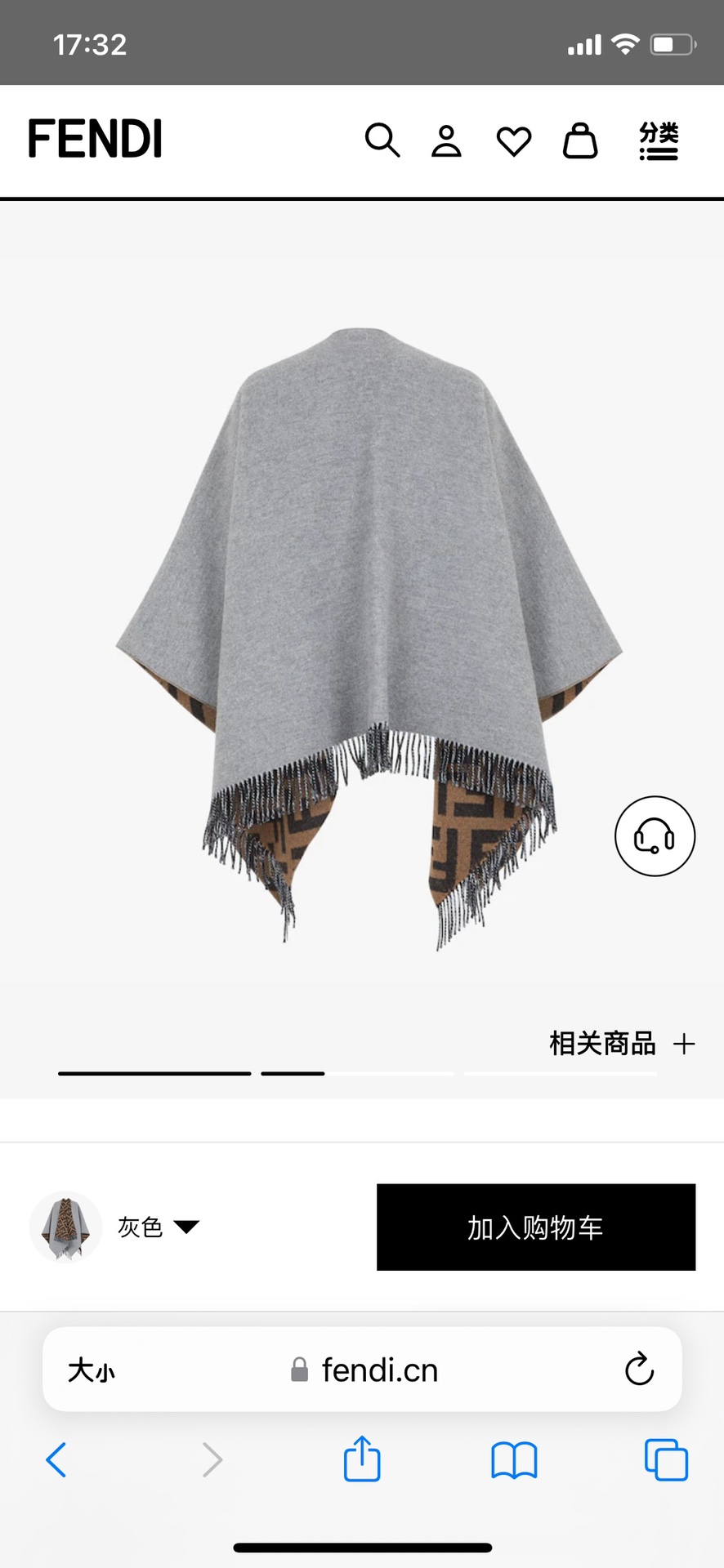
Task: Share this page from the toolbar
Action: (362, 1459)
